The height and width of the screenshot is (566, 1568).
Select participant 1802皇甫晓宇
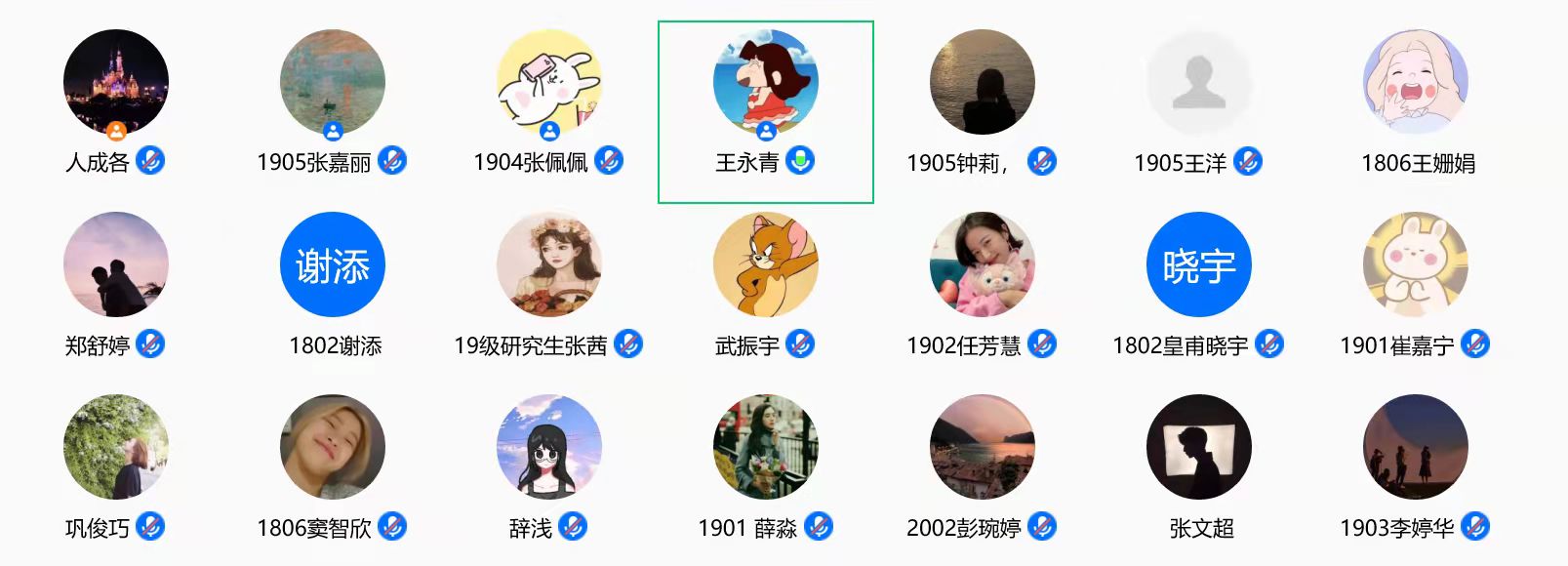(1199, 264)
